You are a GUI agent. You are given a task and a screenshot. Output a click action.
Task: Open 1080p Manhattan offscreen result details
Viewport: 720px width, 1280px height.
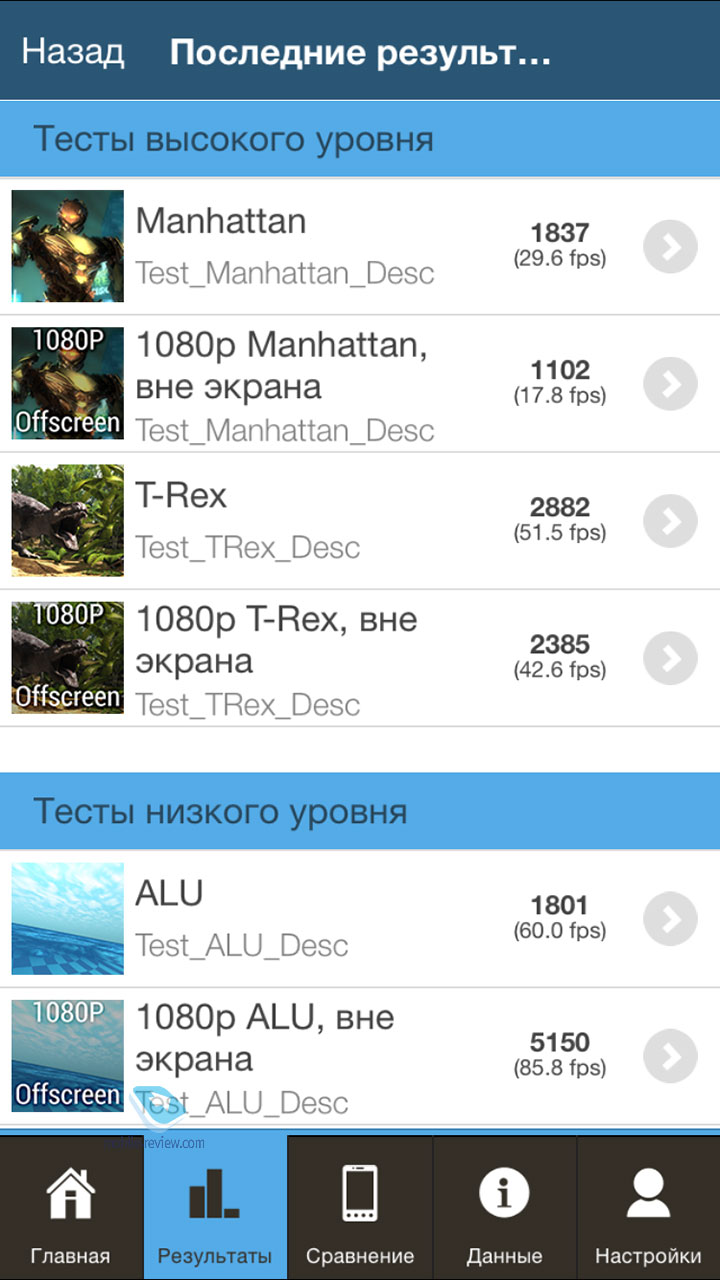(360, 383)
